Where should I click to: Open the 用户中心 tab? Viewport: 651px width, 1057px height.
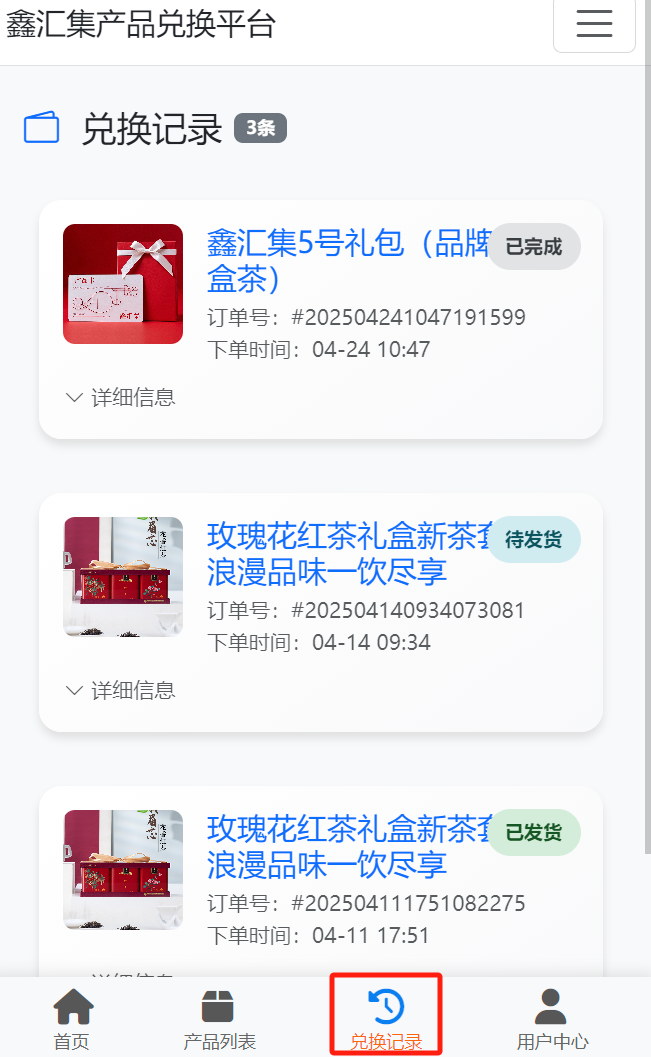pyautogui.click(x=552, y=1018)
